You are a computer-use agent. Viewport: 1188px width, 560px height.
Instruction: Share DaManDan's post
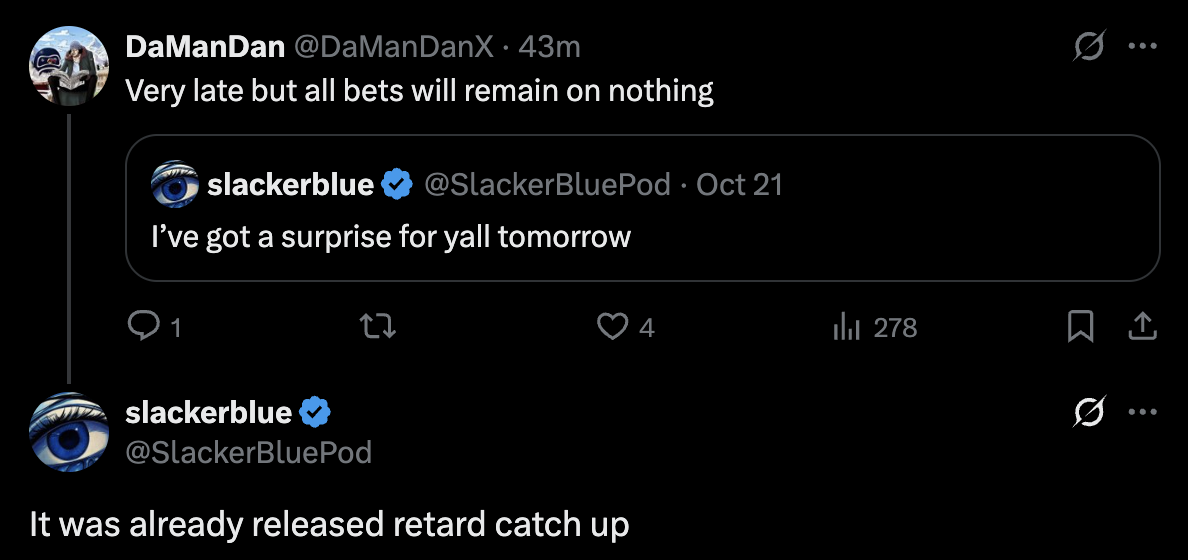[x=1142, y=327]
